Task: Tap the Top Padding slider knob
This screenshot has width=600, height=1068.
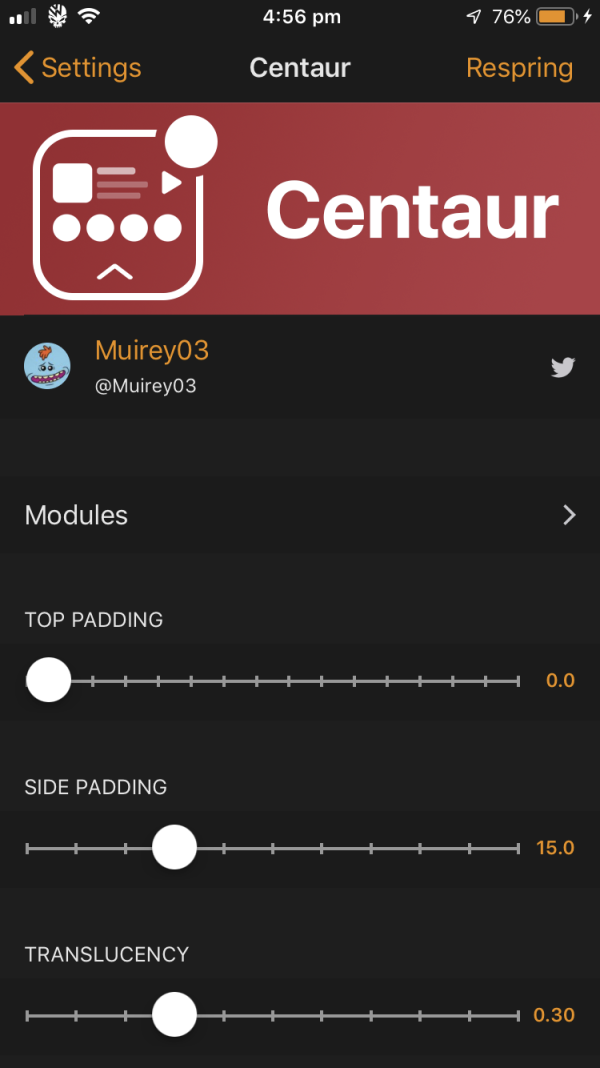Action: 48,681
